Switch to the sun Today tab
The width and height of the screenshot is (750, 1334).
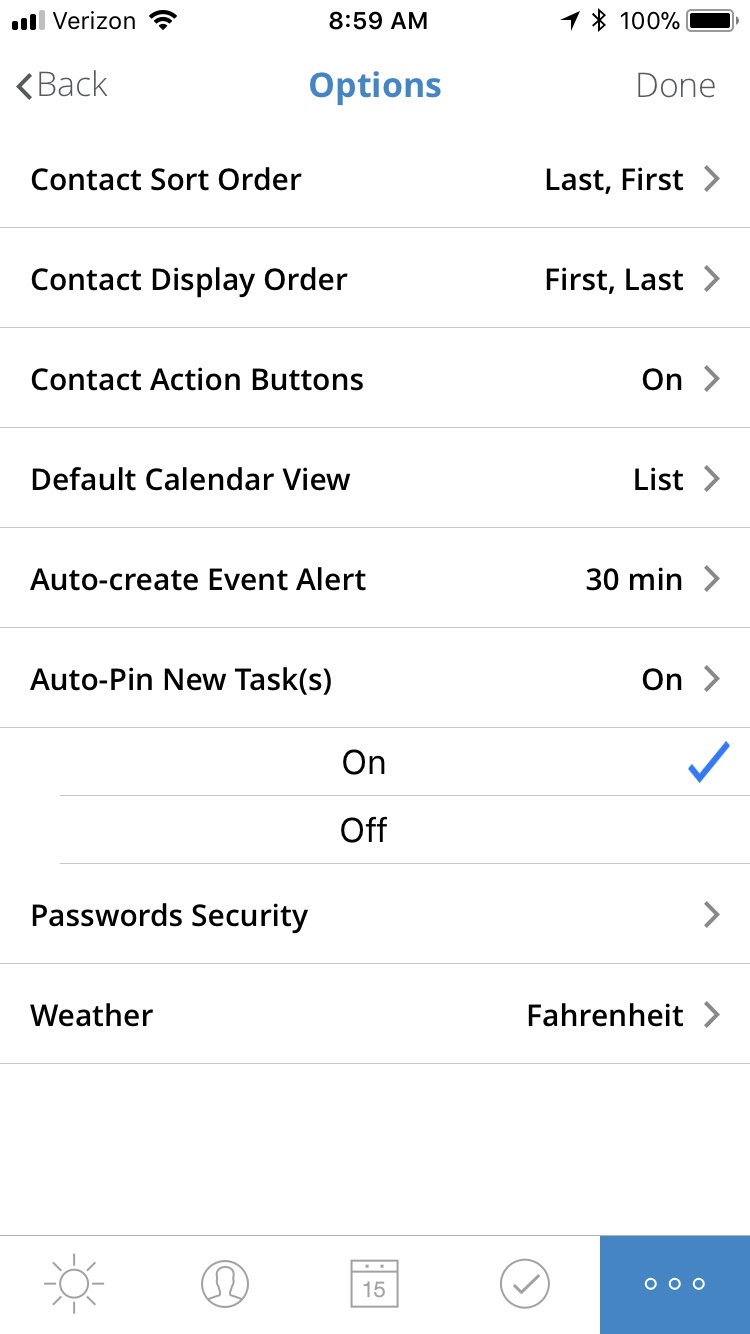pyautogui.click(x=75, y=1284)
